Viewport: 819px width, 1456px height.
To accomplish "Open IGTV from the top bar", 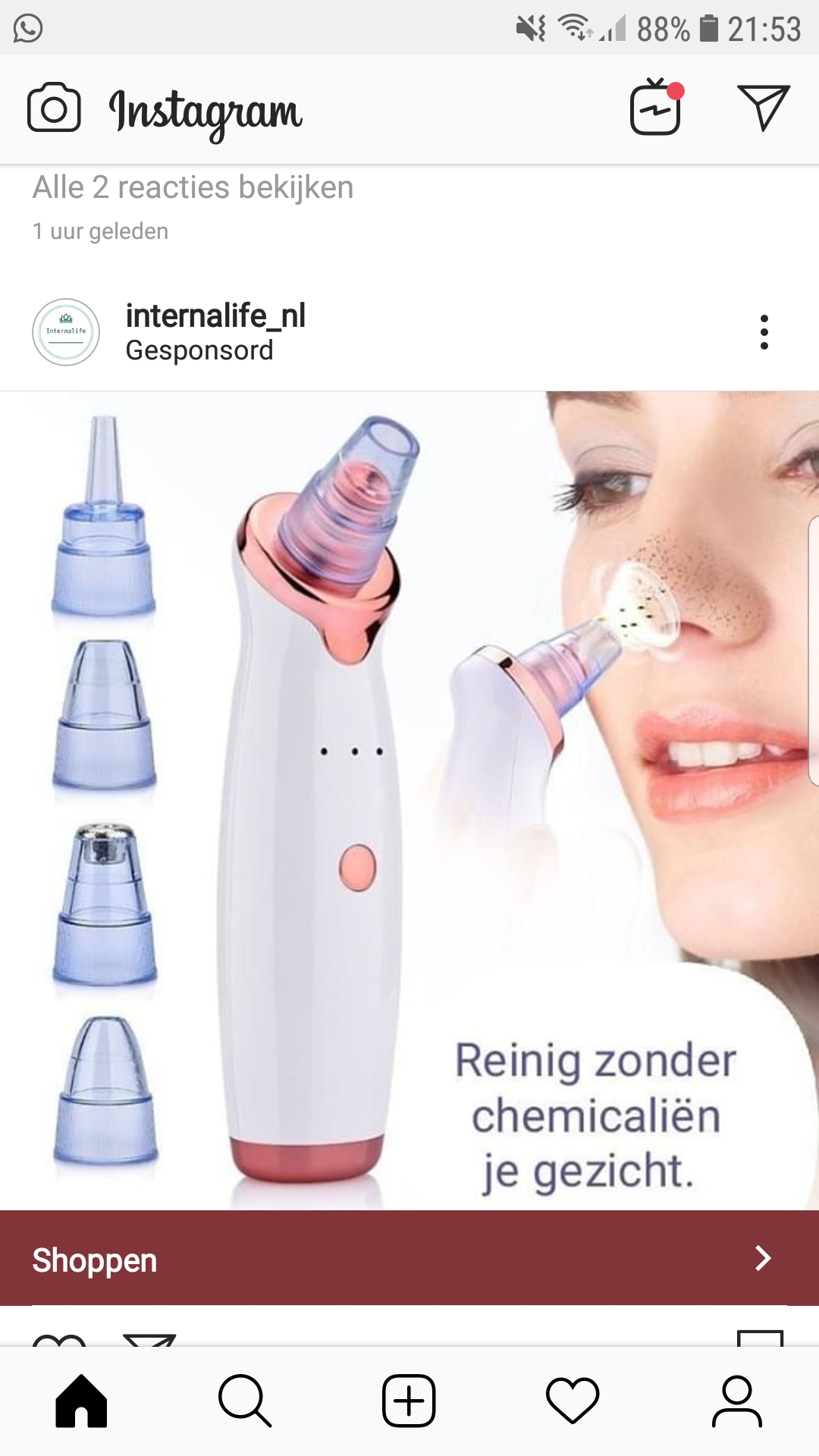I will [x=657, y=107].
